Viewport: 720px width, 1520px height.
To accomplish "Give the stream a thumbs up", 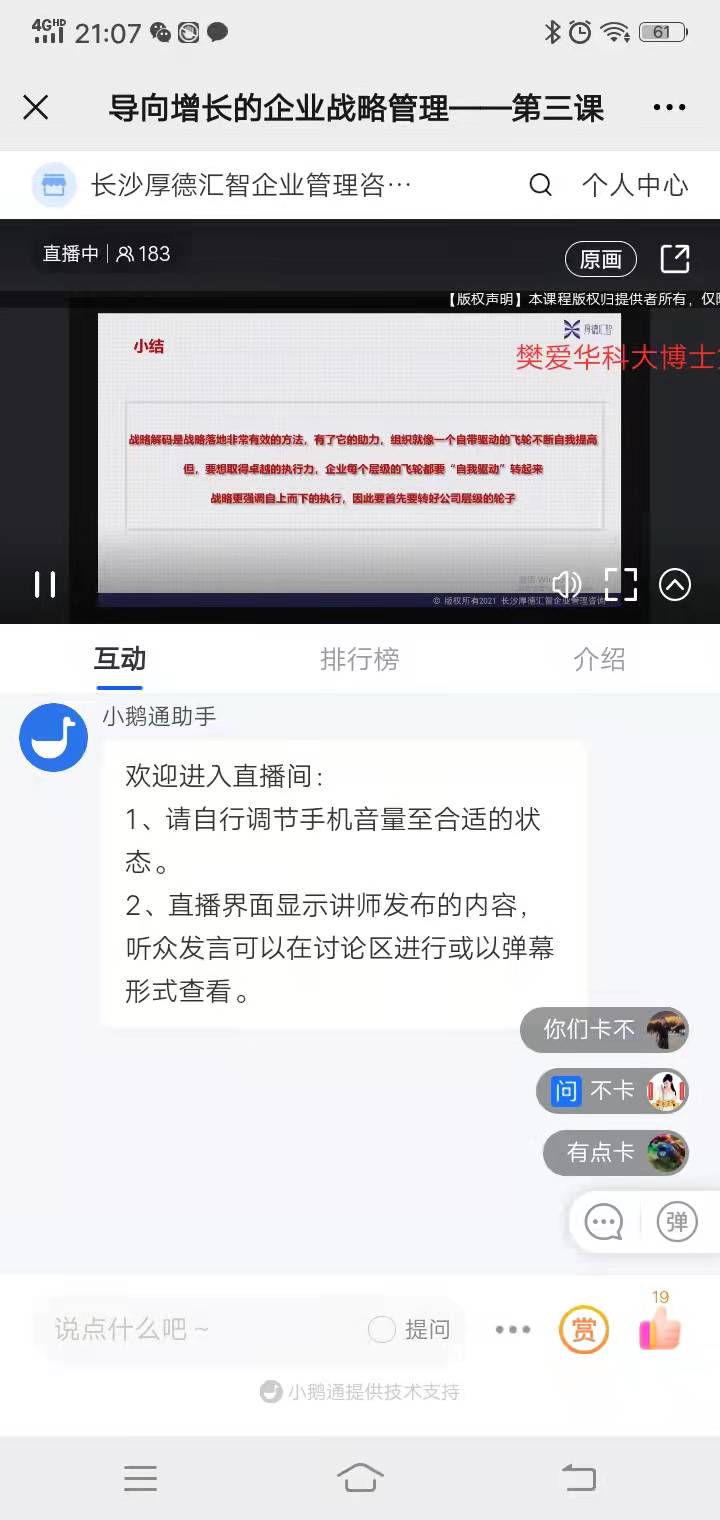I will point(660,1328).
